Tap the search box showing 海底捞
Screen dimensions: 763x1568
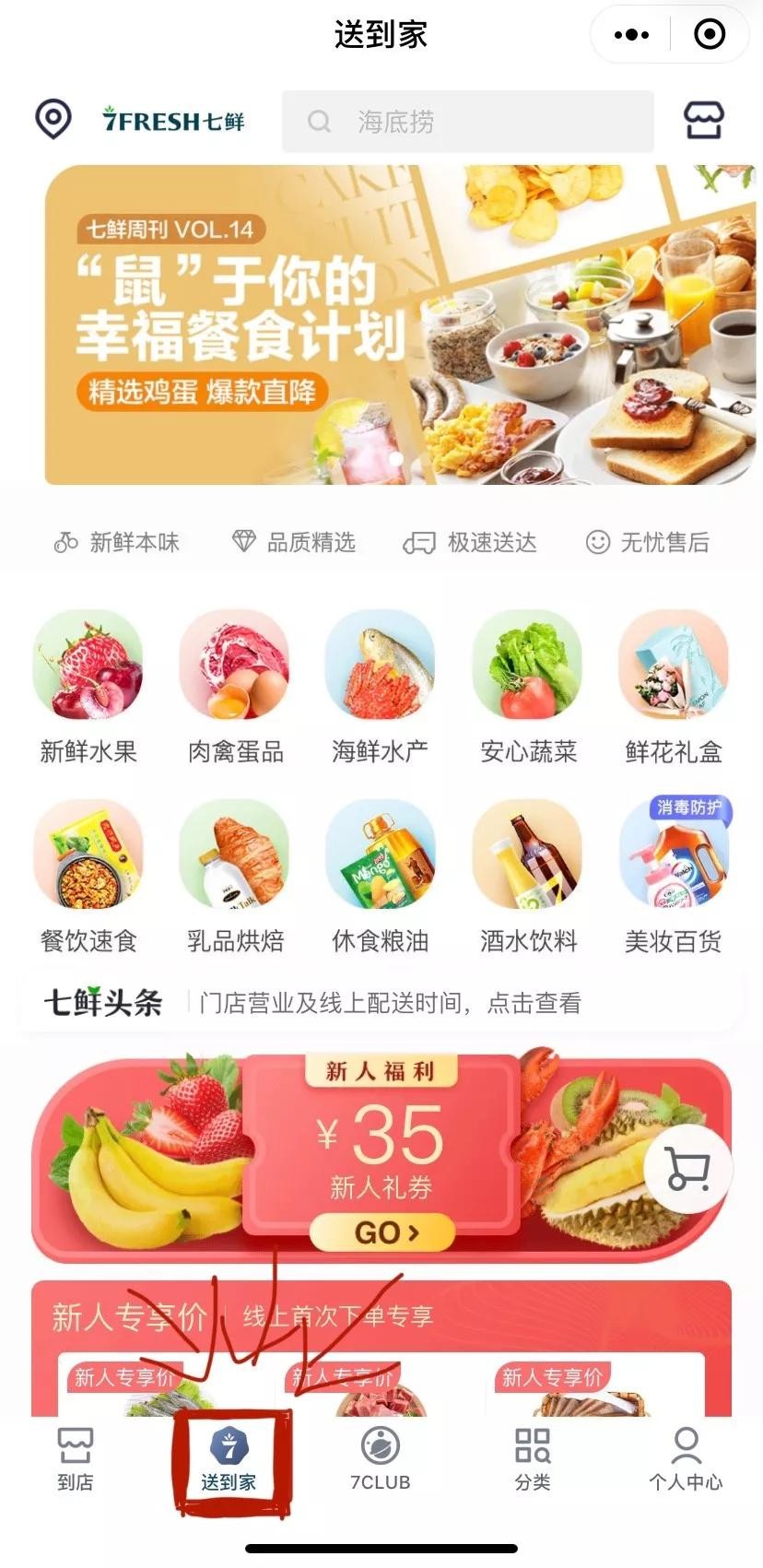(467, 121)
